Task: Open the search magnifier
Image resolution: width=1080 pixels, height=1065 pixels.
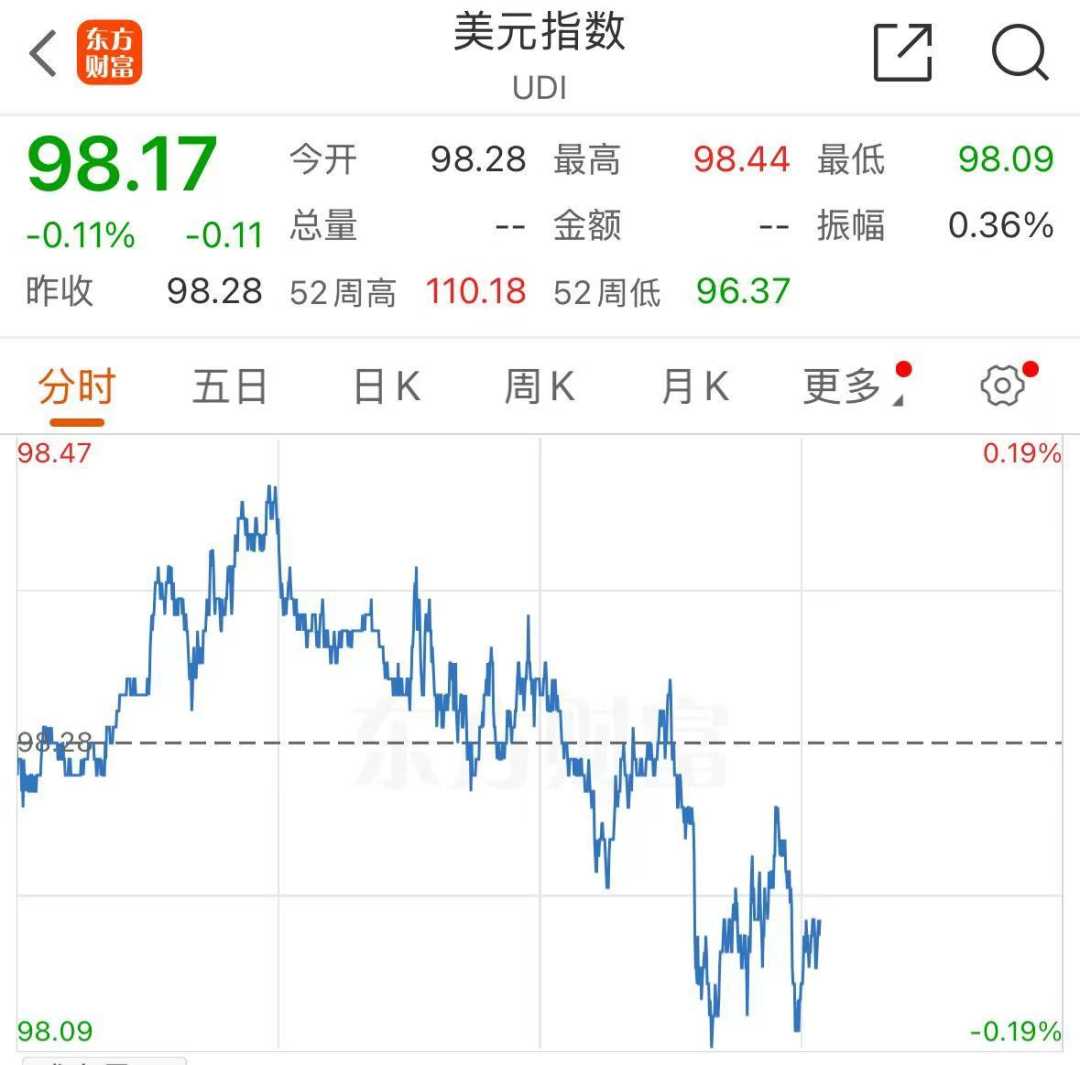Action: pyautogui.click(x=1019, y=53)
